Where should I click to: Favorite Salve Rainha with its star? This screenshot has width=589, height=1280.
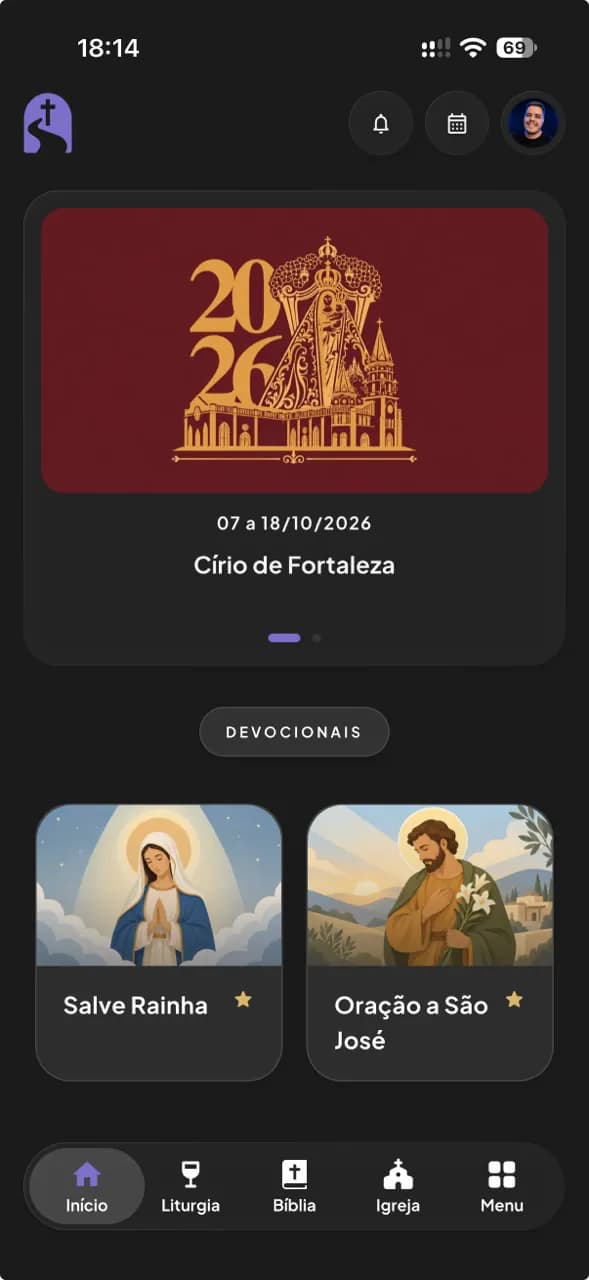(x=243, y=999)
